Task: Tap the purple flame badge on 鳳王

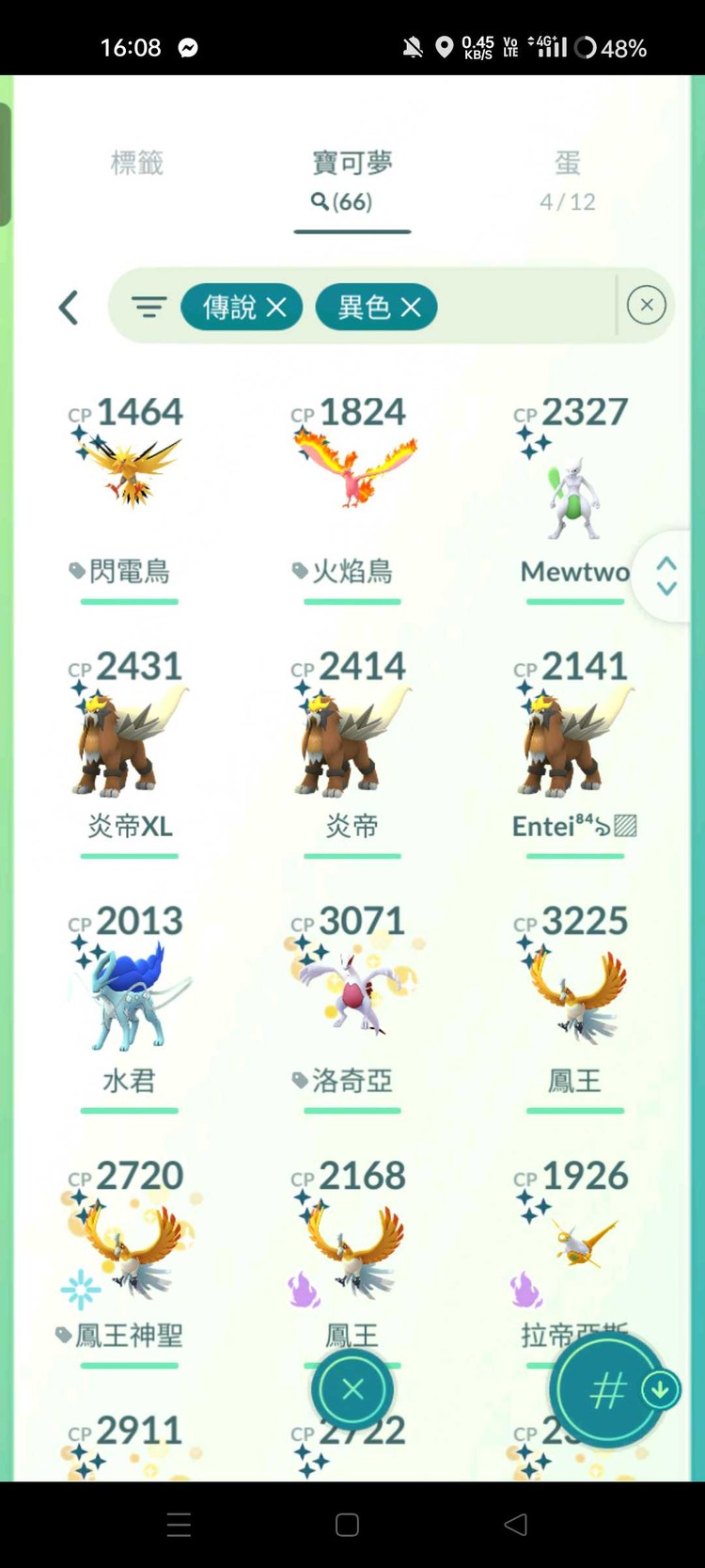Action: point(303,1291)
